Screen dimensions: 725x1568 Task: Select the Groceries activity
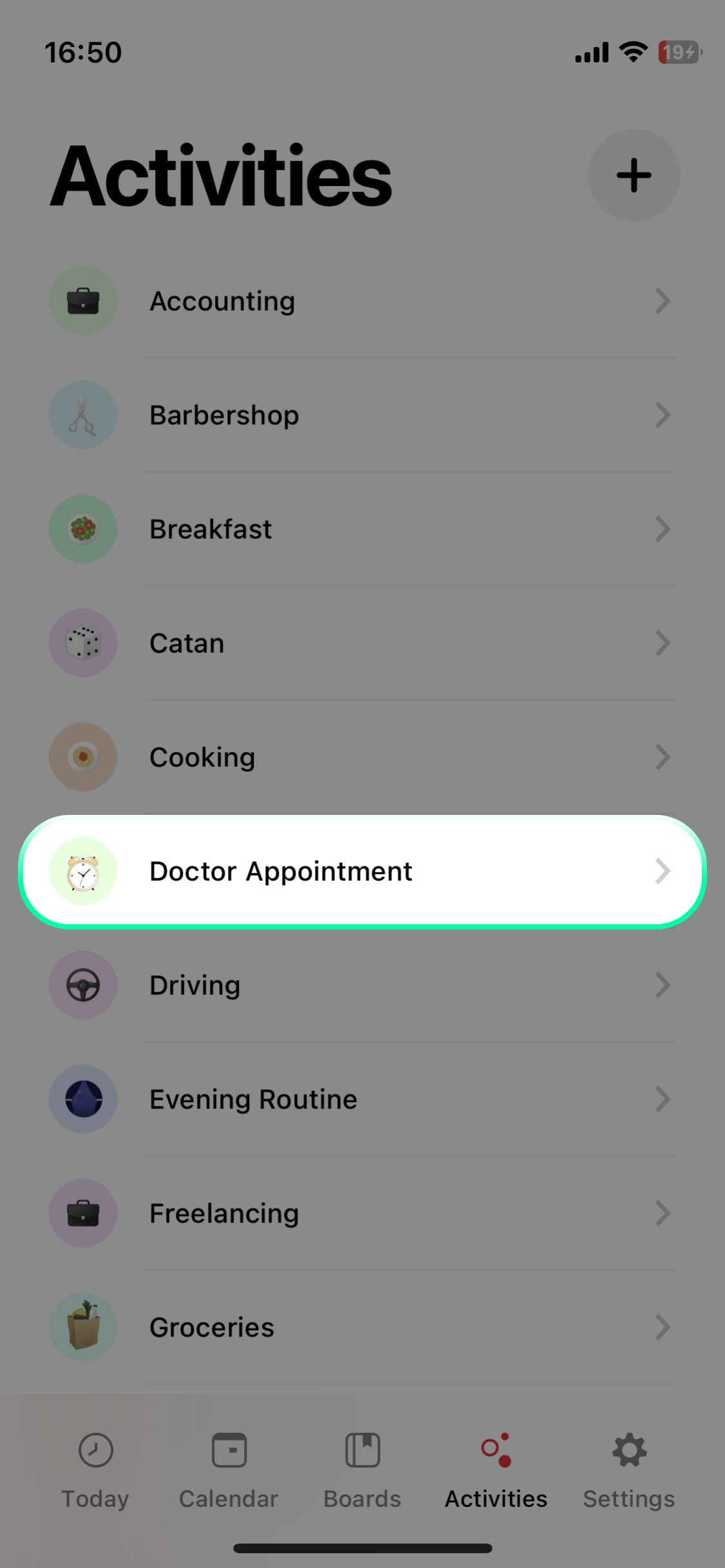pos(362,1327)
